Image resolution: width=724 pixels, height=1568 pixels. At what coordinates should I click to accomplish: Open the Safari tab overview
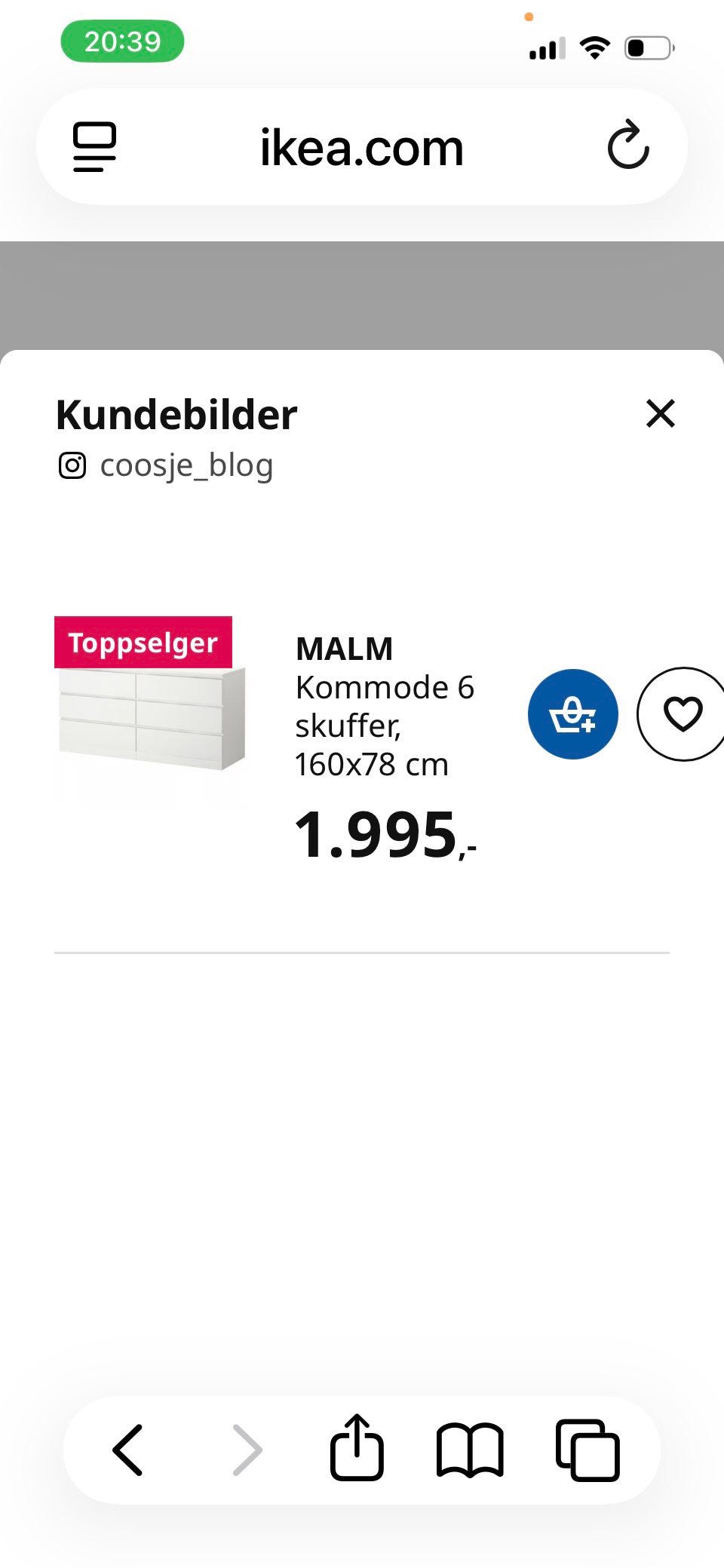click(x=587, y=1447)
